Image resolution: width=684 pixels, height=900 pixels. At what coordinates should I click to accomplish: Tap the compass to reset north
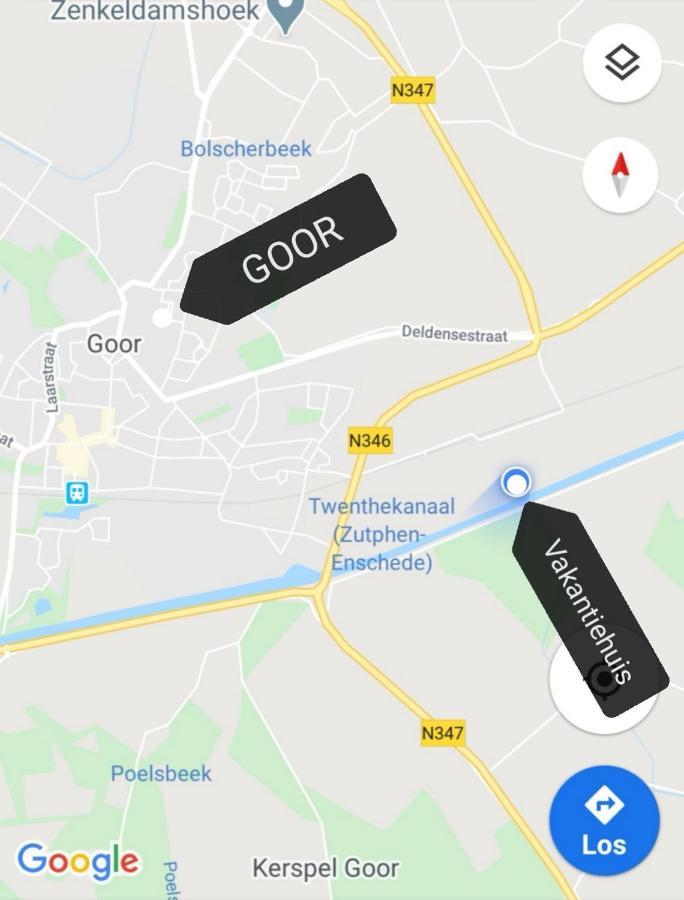click(x=620, y=175)
